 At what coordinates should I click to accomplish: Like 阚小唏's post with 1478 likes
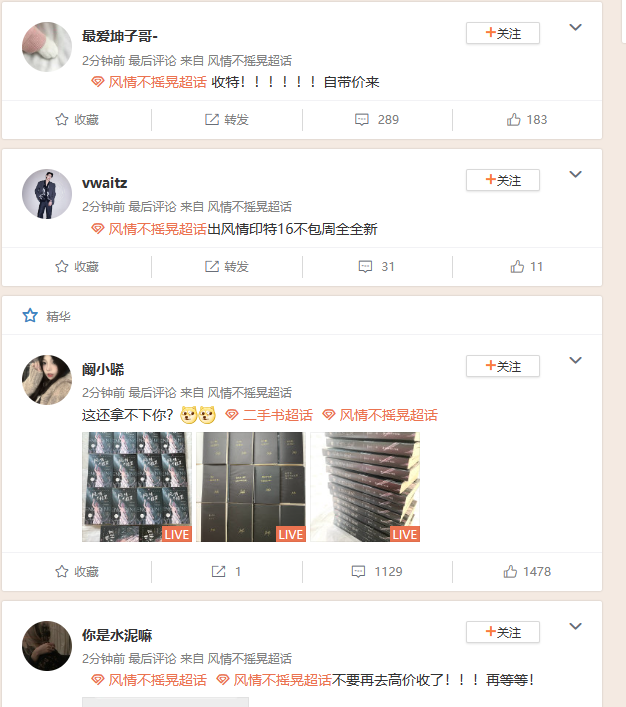pyautogui.click(x=528, y=572)
